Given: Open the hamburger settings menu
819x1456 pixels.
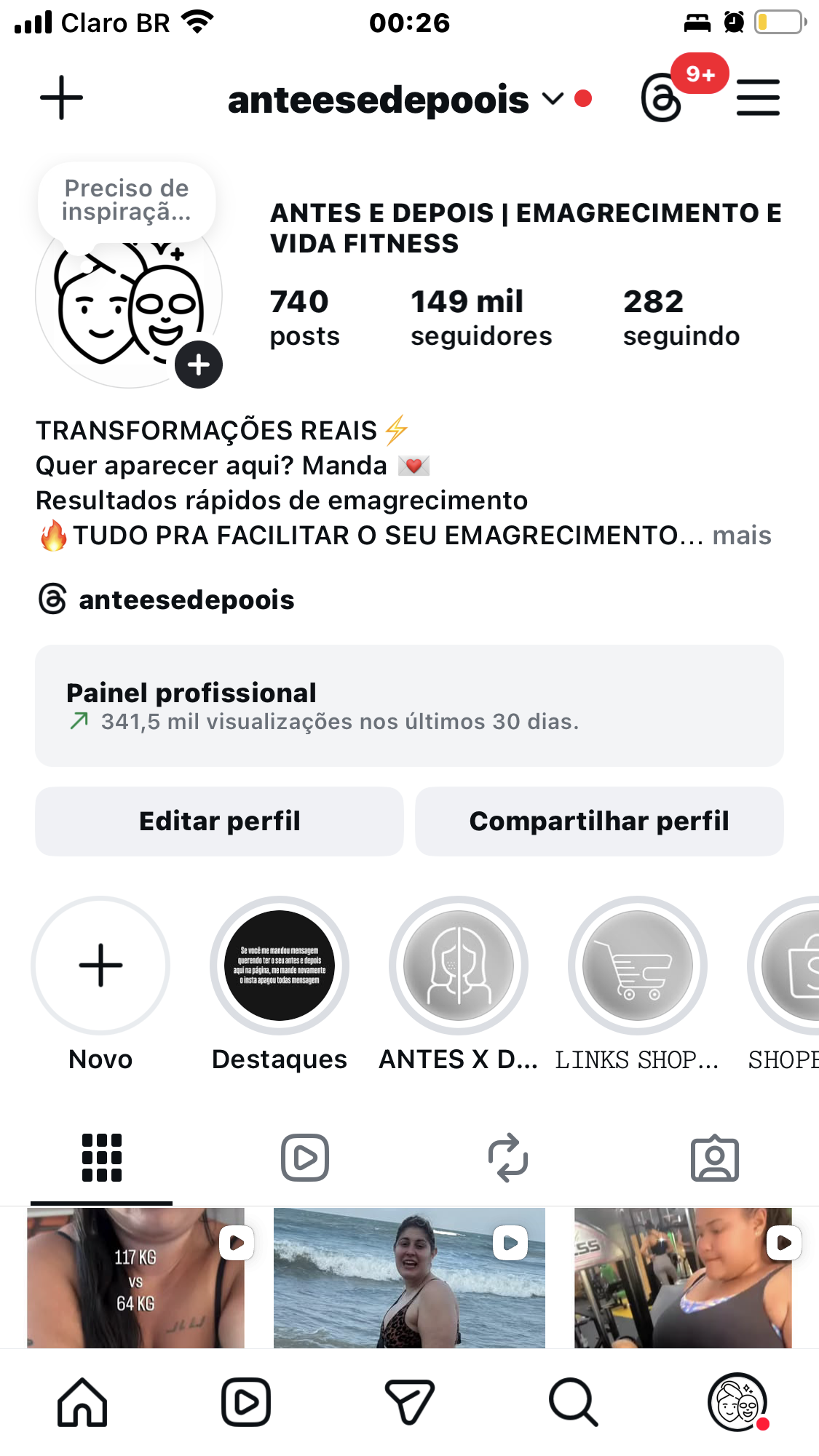Looking at the screenshot, I should [x=758, y=98].
